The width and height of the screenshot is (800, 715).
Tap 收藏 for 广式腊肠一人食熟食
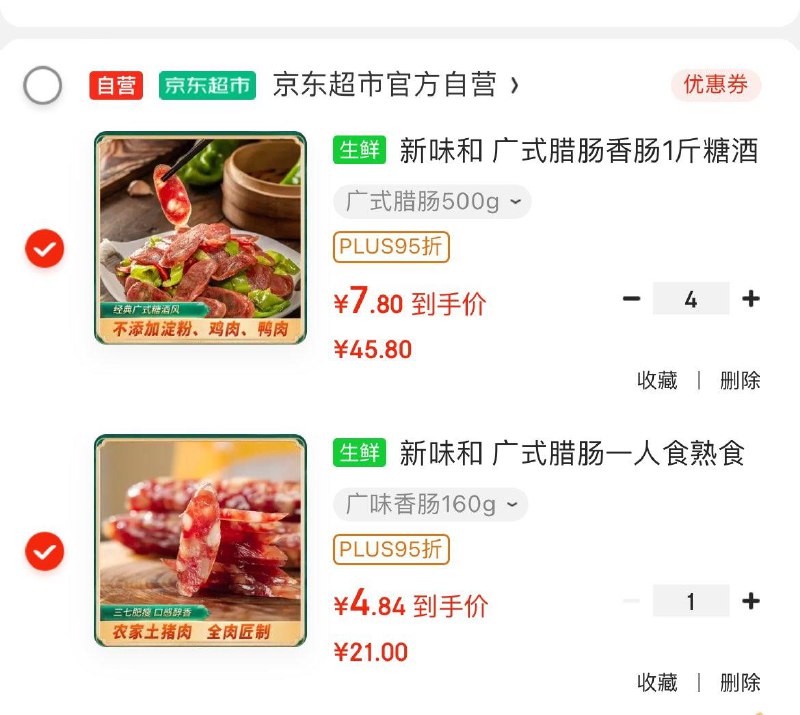point(657,682)
